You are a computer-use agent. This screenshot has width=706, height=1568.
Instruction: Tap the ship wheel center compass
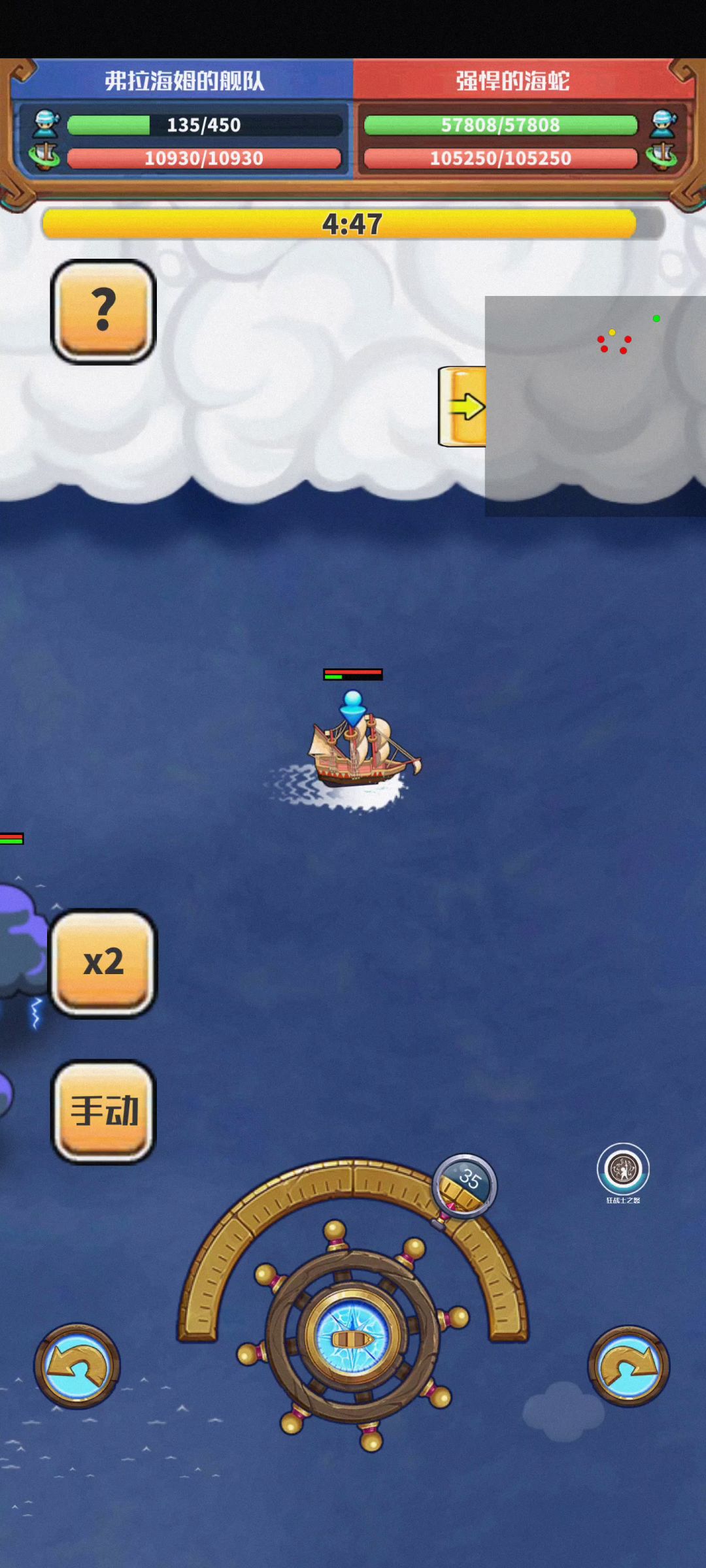pos(353,1338)
